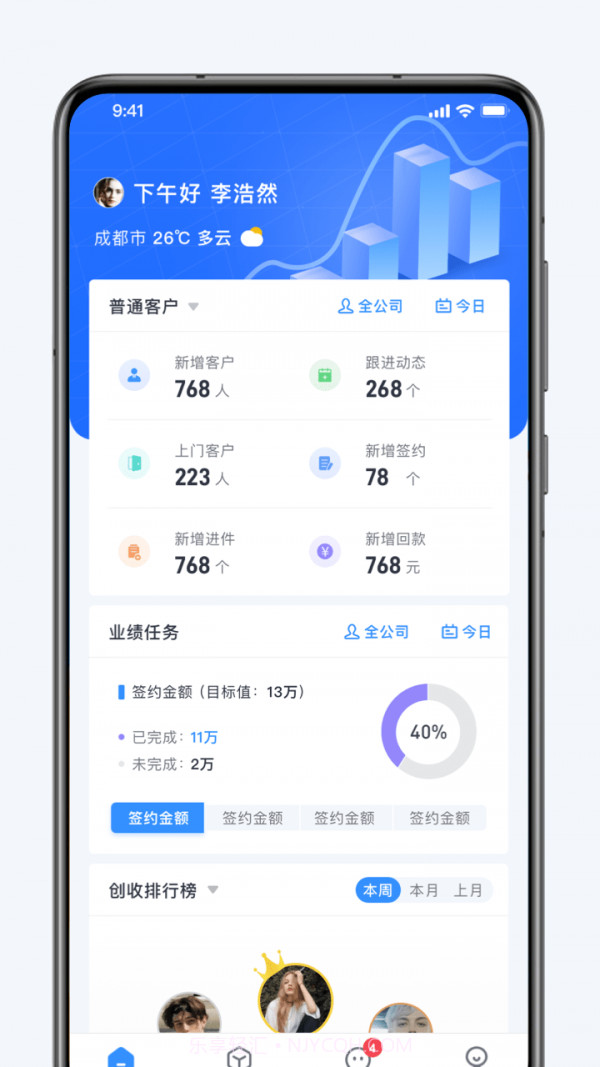The width and height of the screenshot is (600, 1067).
Task: Switch ranking to 上月
Action: [468, 890]
